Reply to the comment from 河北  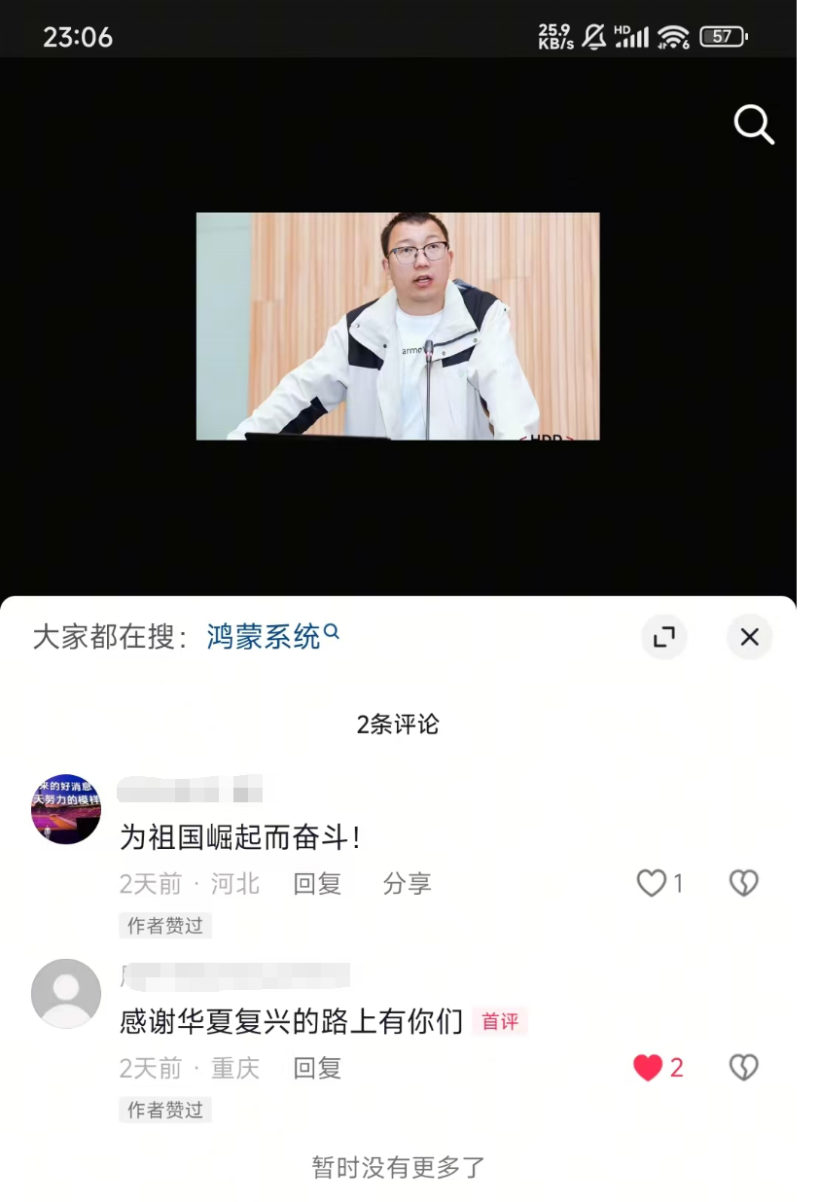pos(317,884)
